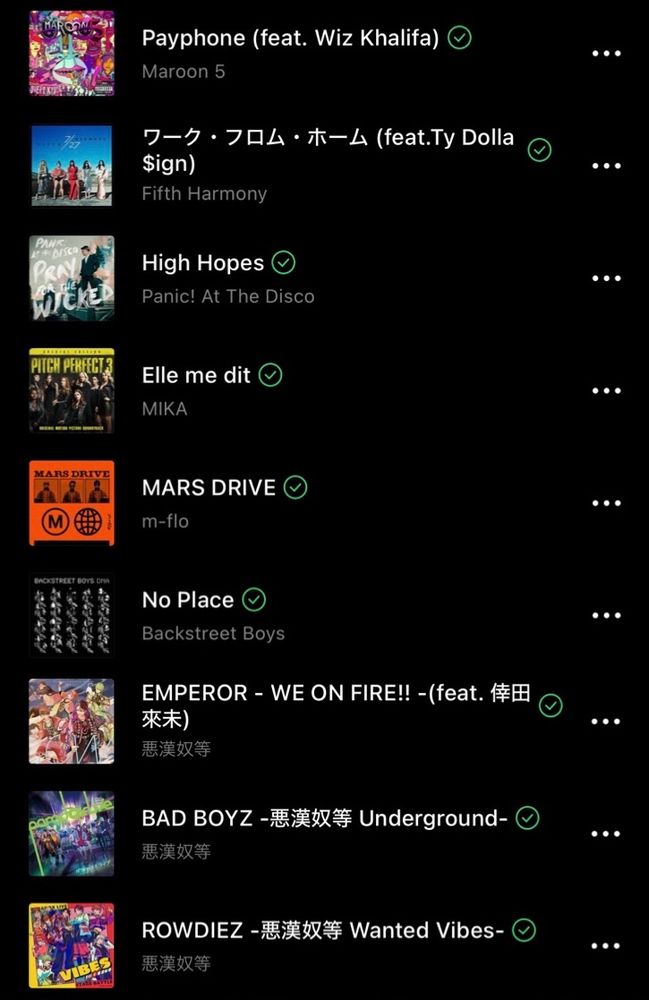Image resolution: width=649 pixels, height=1000 pixels.
Task: Play BAD BOYZ Underground track
Action: [x=325, y=818]
